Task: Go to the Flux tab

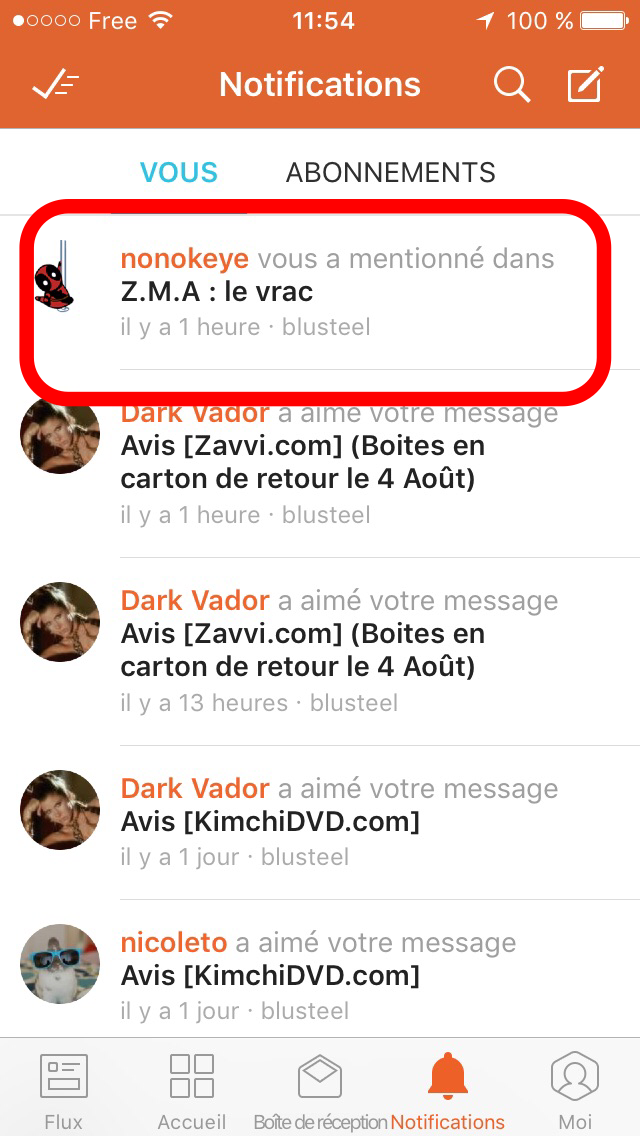Action: (64, 1090)
